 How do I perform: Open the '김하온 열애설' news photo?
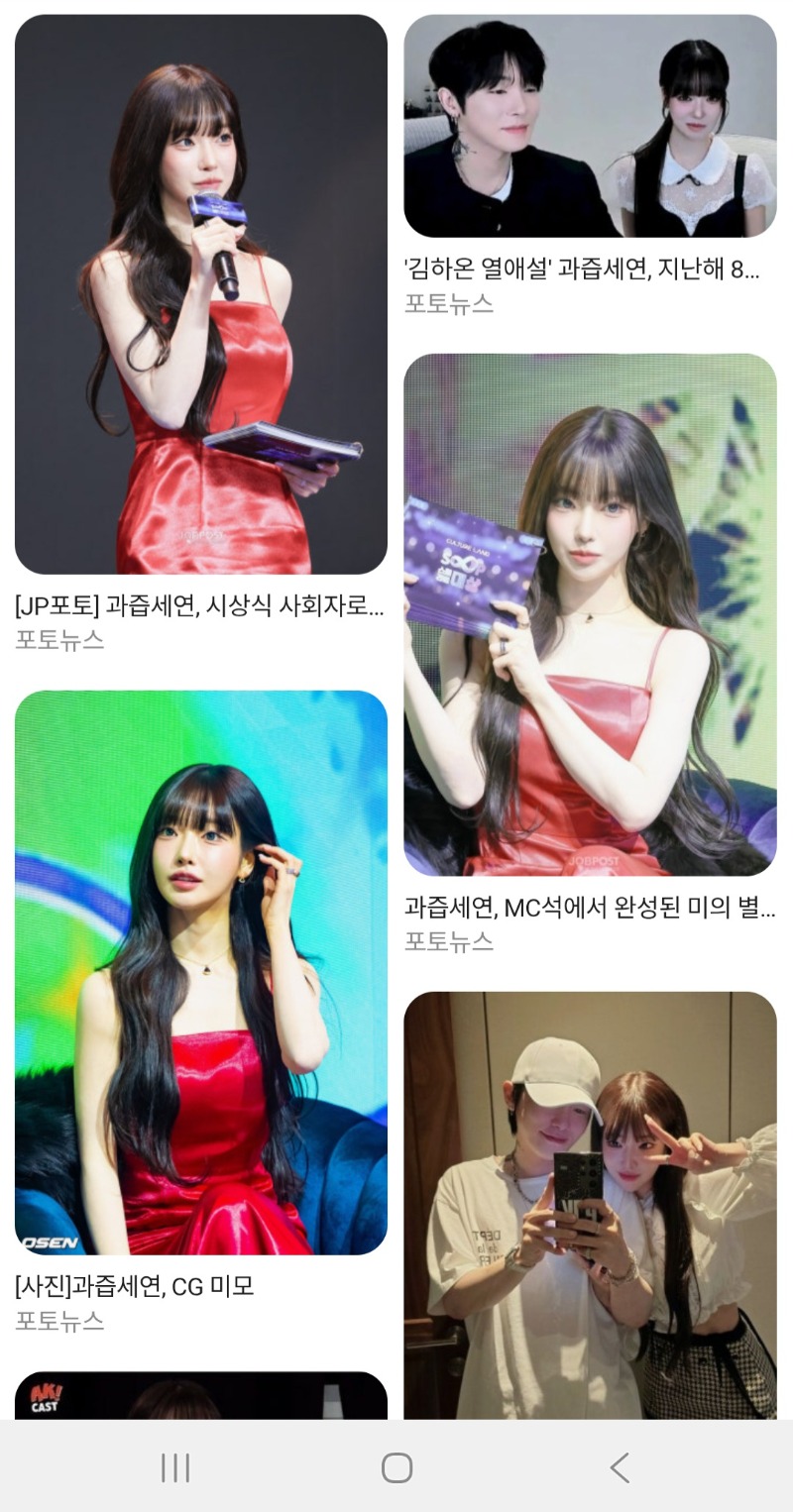point(590,126)
